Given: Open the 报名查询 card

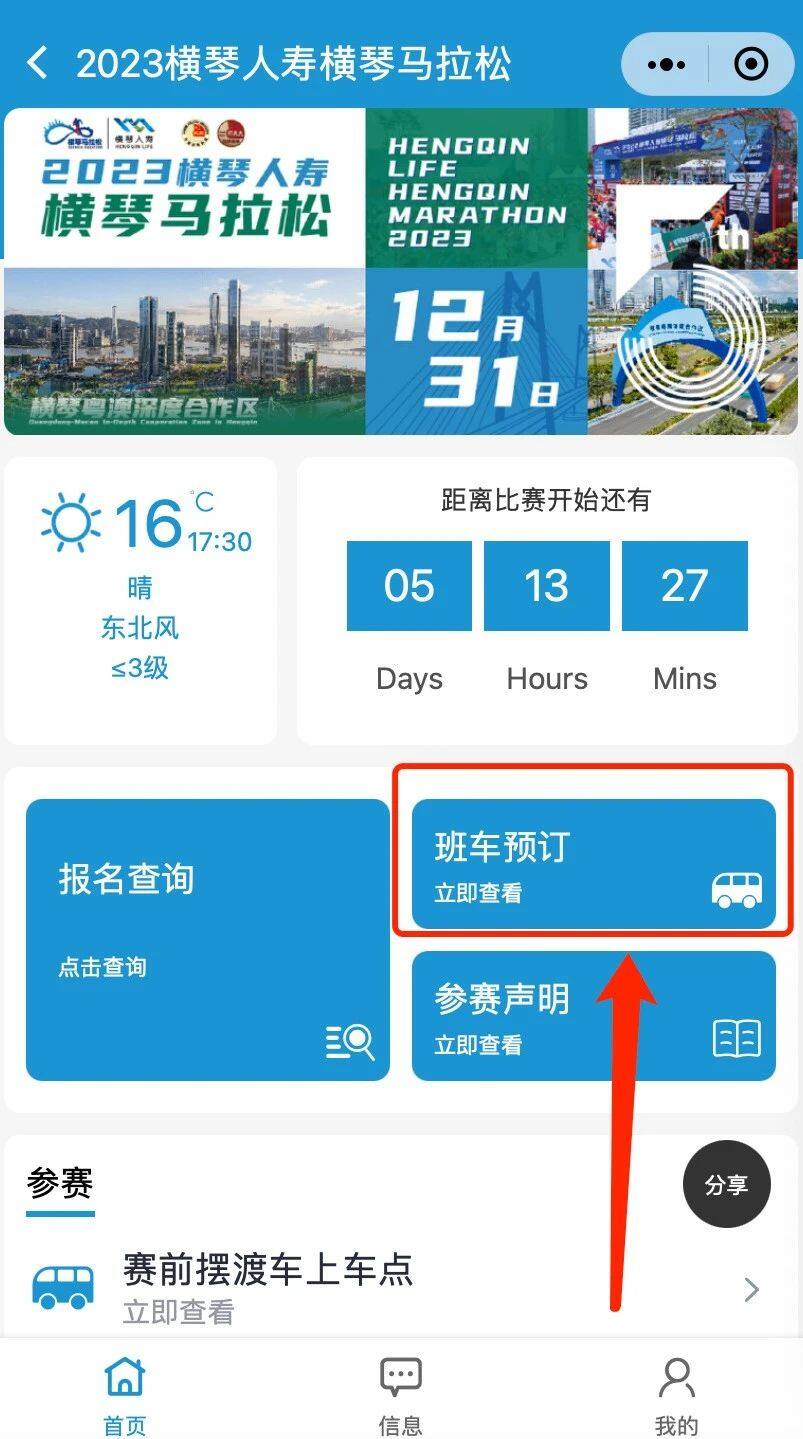Looking at the screenshot, I should [207, 939].
